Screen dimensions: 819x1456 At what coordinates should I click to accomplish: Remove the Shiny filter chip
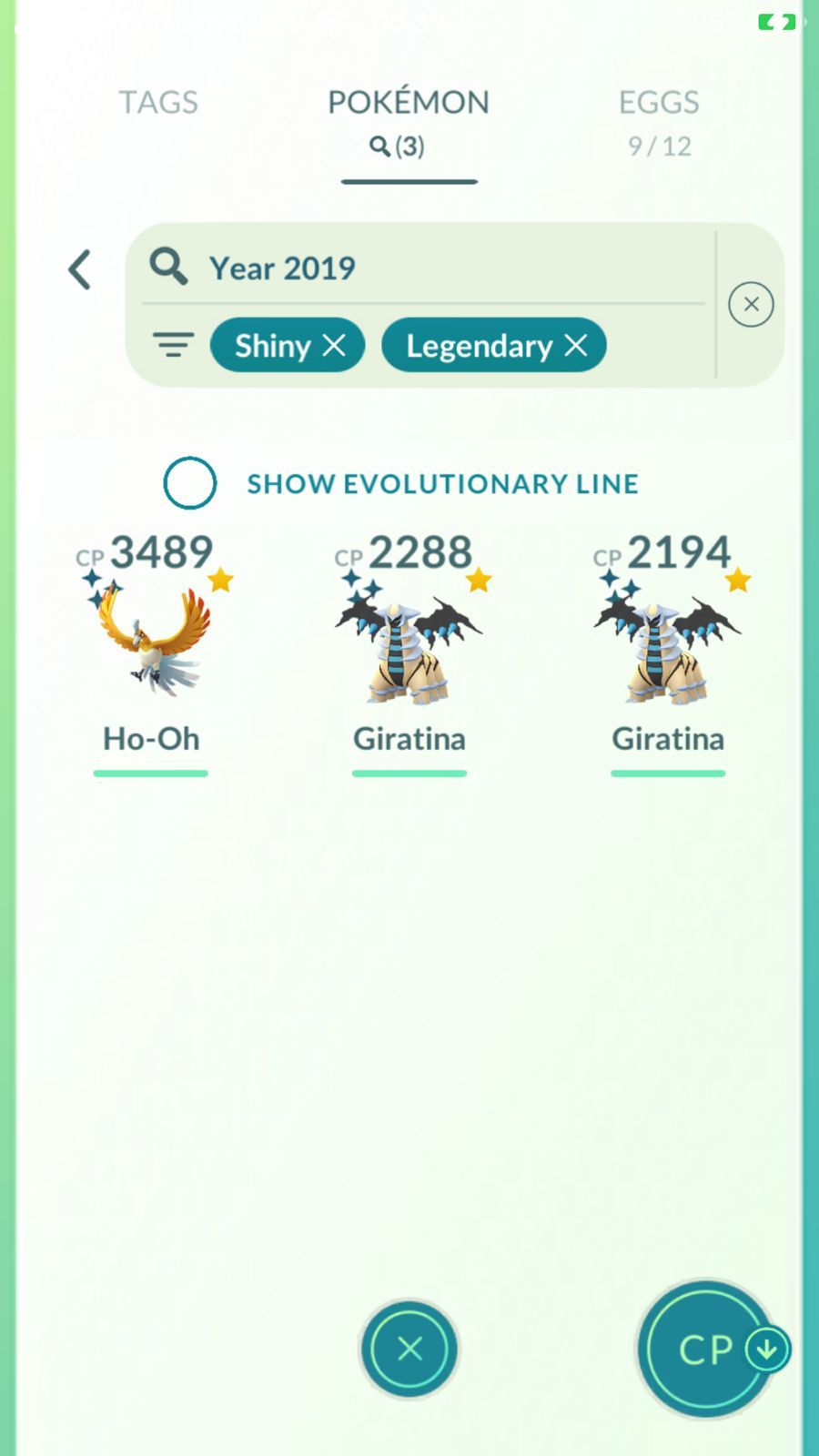tap(334, 345)
